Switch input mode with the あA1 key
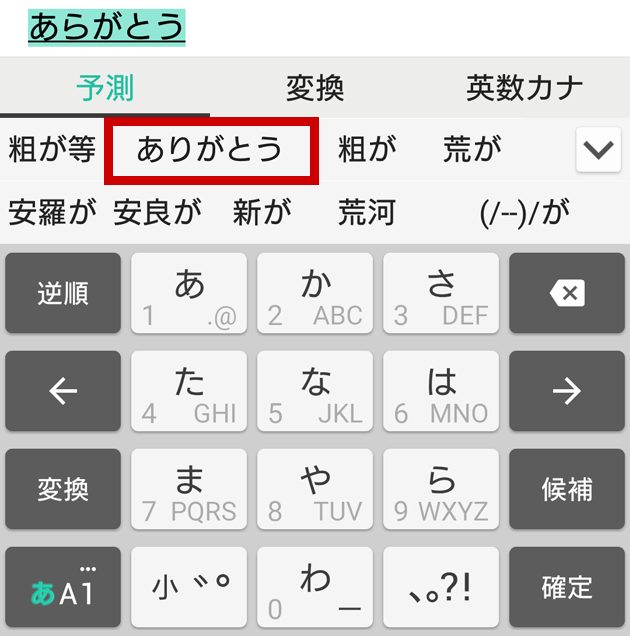 point(63,587)
